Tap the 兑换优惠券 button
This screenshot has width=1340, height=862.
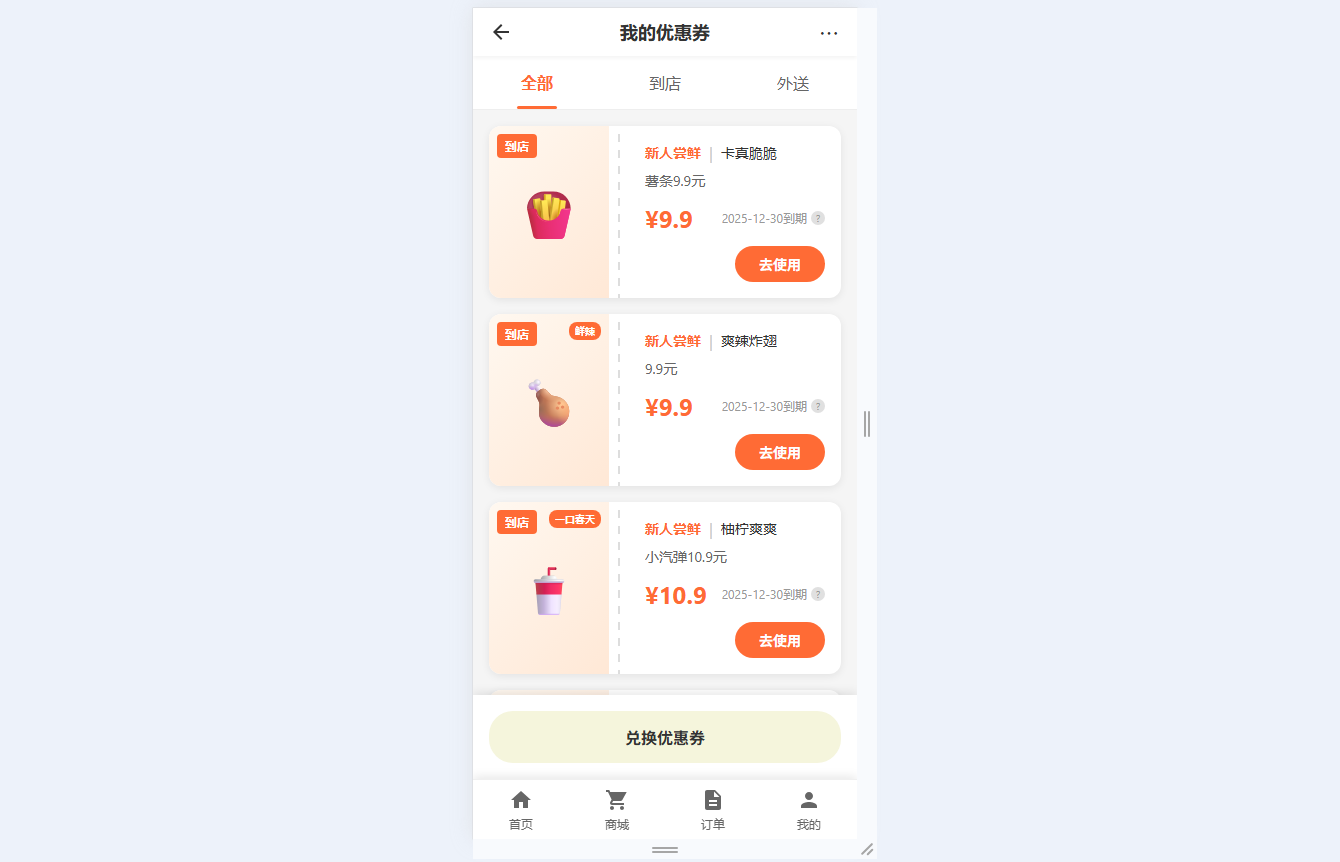665,738
